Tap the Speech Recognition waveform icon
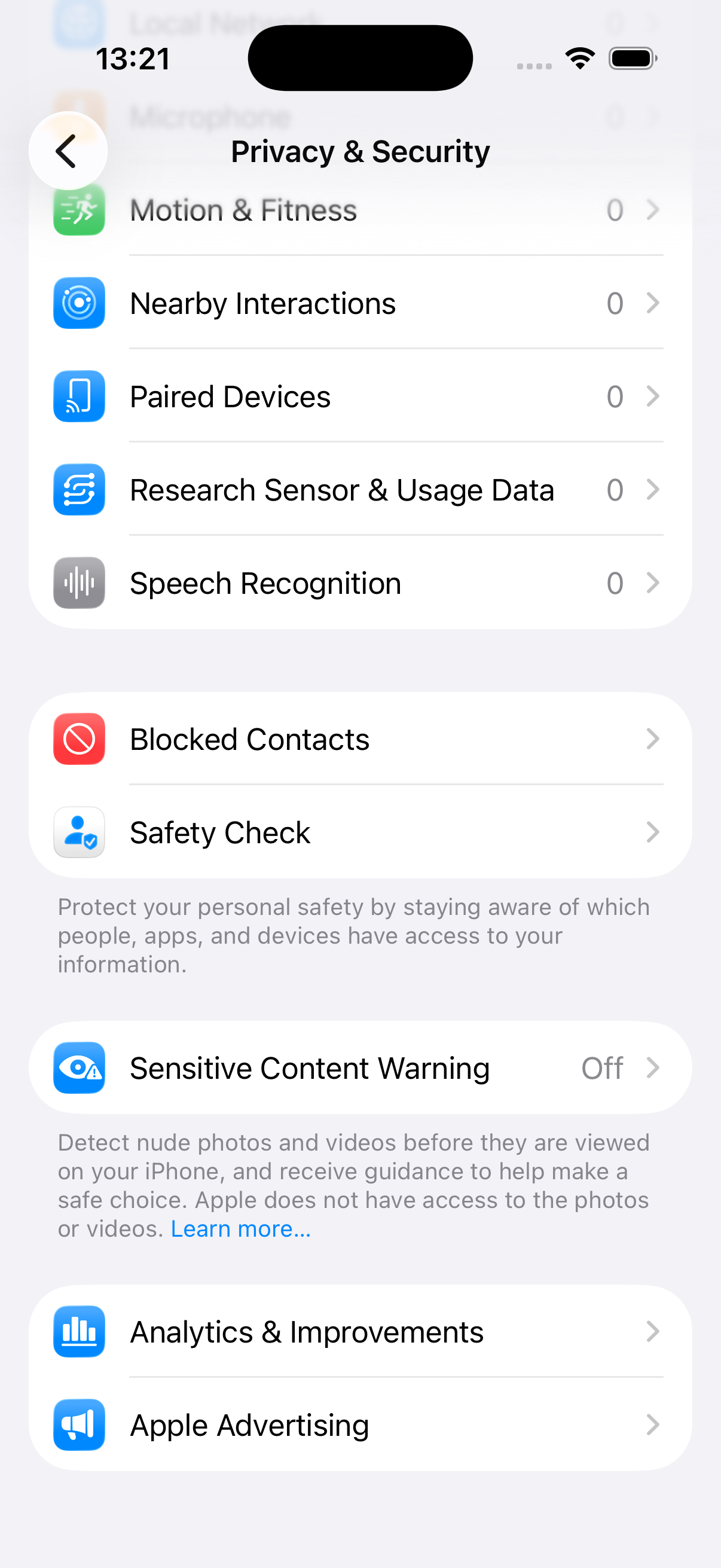The height and width of the screenshot is (1568, 721). pyautogui.click(x=78, y=582)
